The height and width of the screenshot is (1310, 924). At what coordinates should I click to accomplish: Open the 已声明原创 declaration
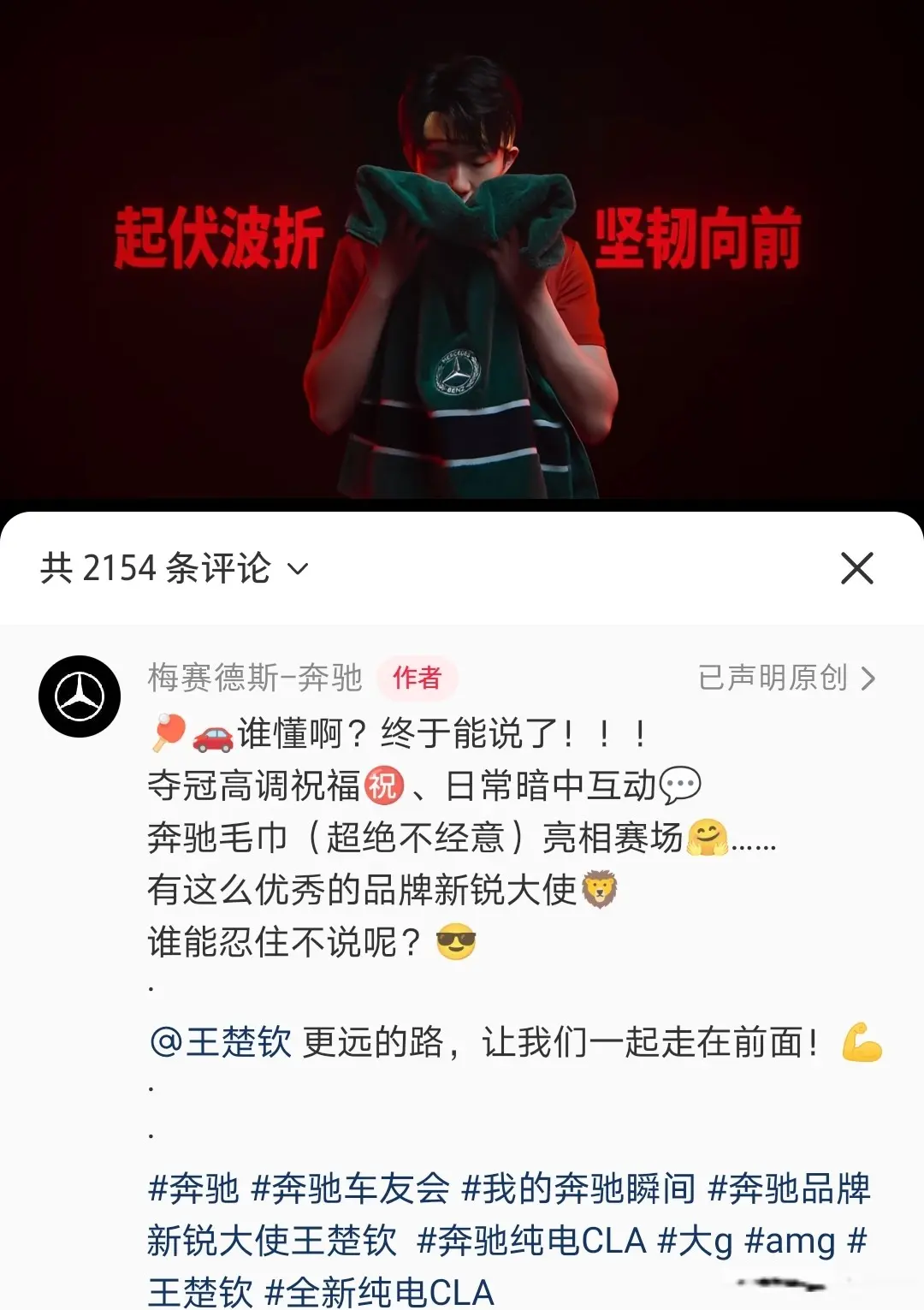click(x=786, y=679)
